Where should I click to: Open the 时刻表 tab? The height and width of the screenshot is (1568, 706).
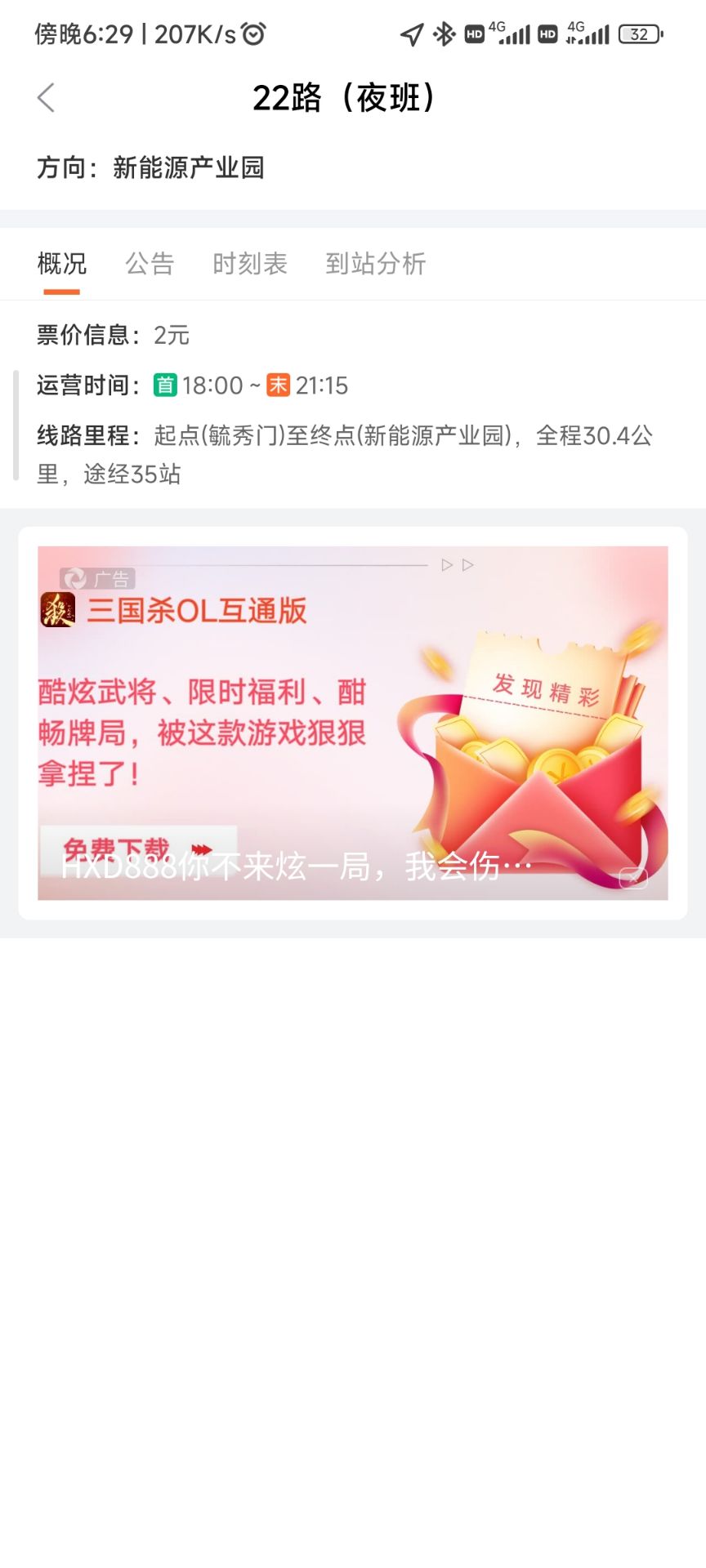point(250,264)
